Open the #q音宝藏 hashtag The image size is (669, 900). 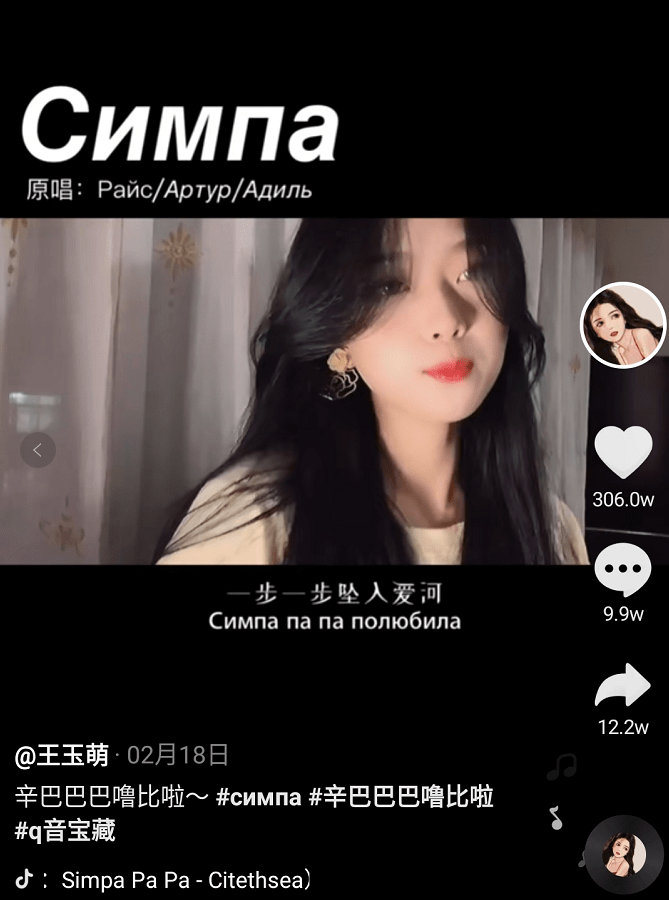(65, 830)
